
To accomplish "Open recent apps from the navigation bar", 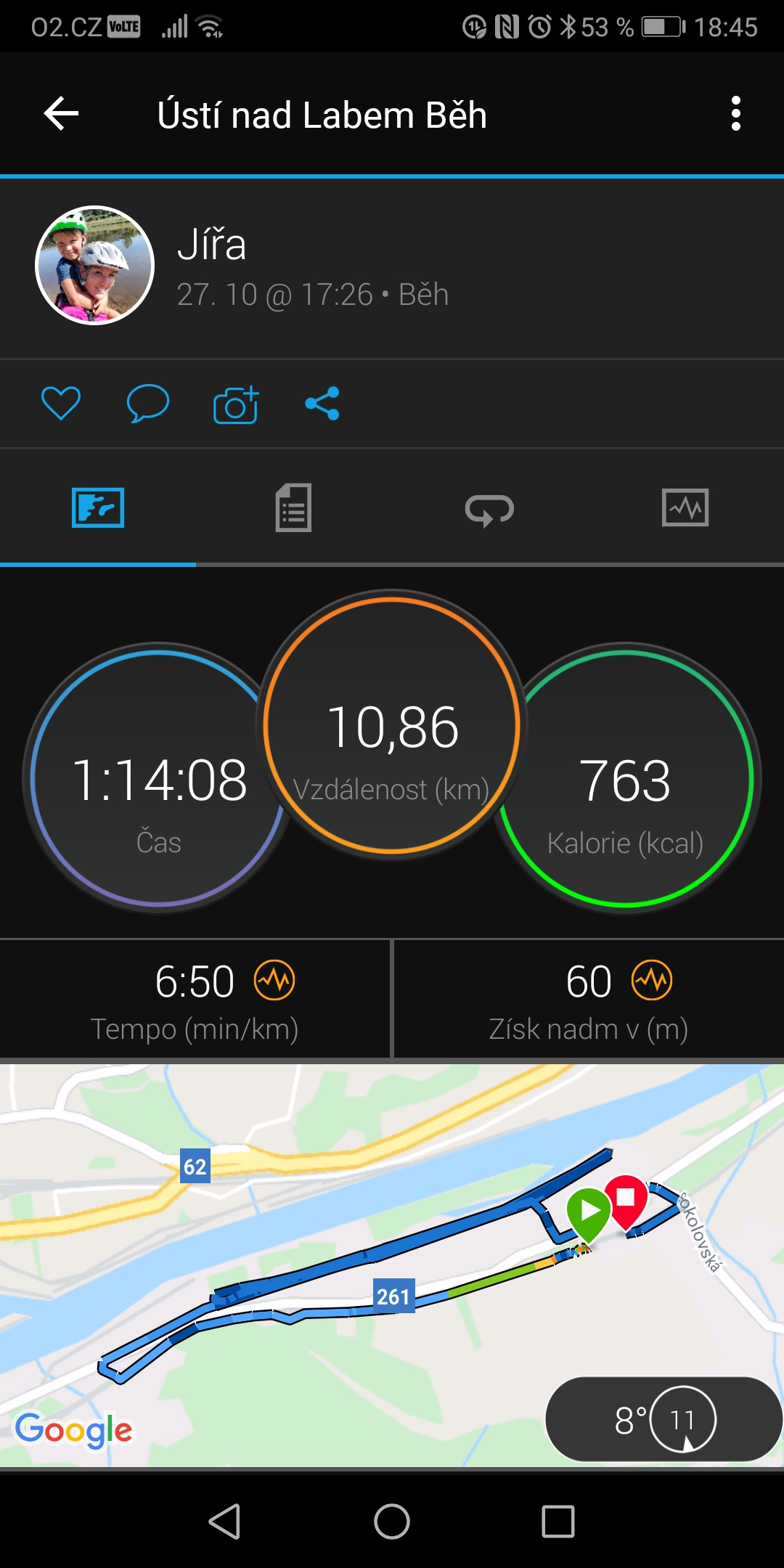I will 558,1521.
